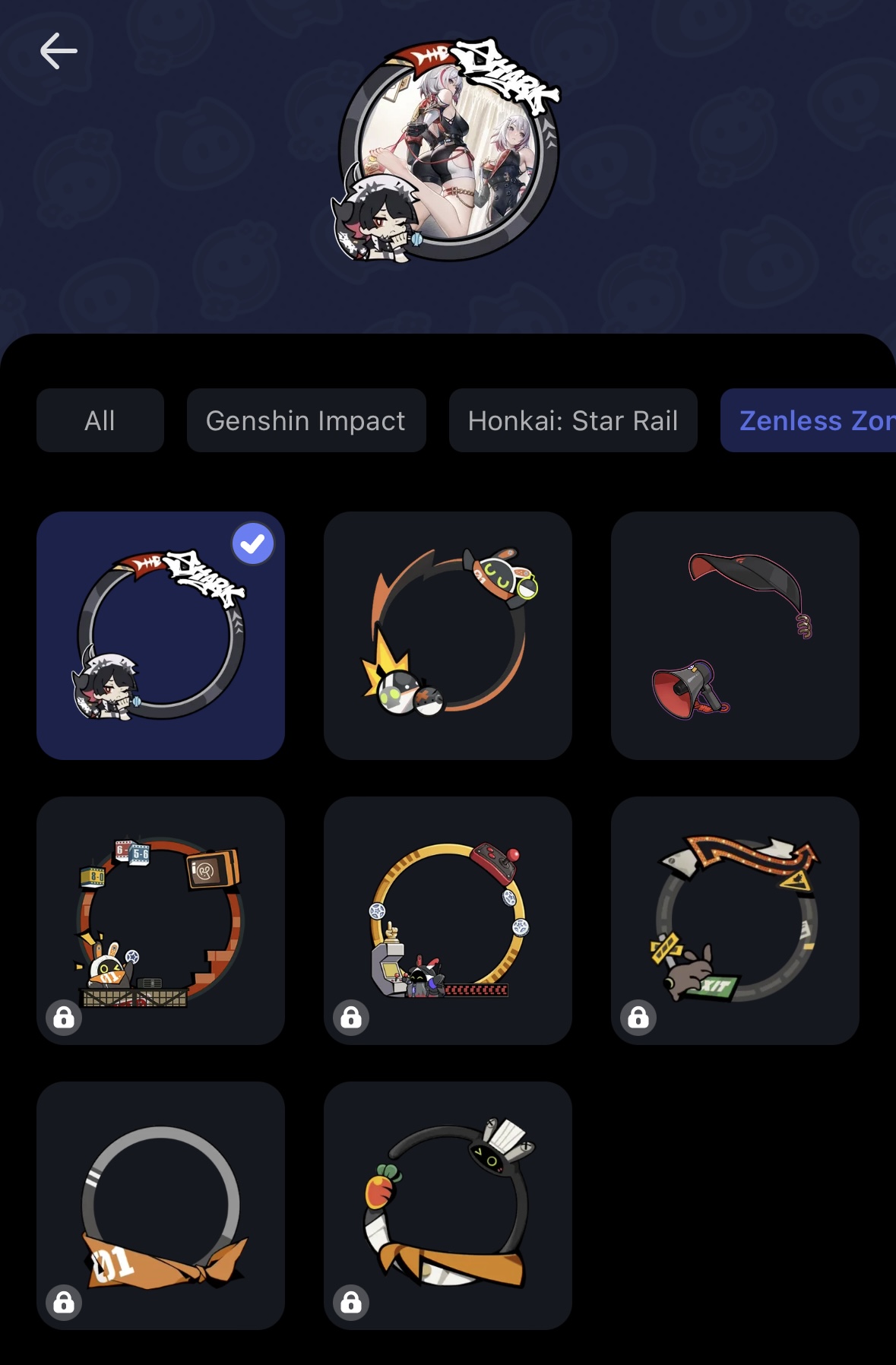Choose the orange Bangboo flame frame
The width and height of the screenshot is (896, 1365).
(448, 635)
